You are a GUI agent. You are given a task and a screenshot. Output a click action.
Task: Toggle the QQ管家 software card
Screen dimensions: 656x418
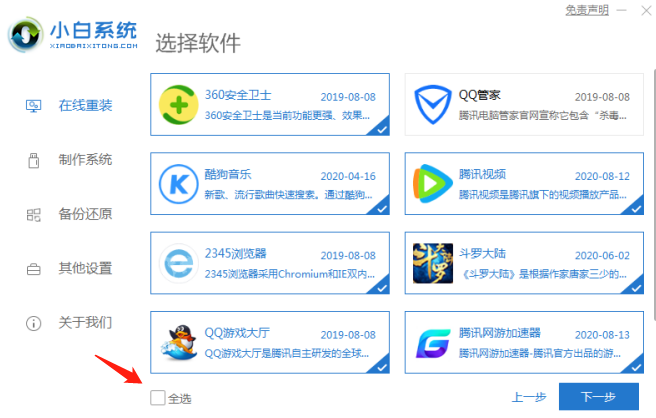pyautogui.click(x=524, y=103)
